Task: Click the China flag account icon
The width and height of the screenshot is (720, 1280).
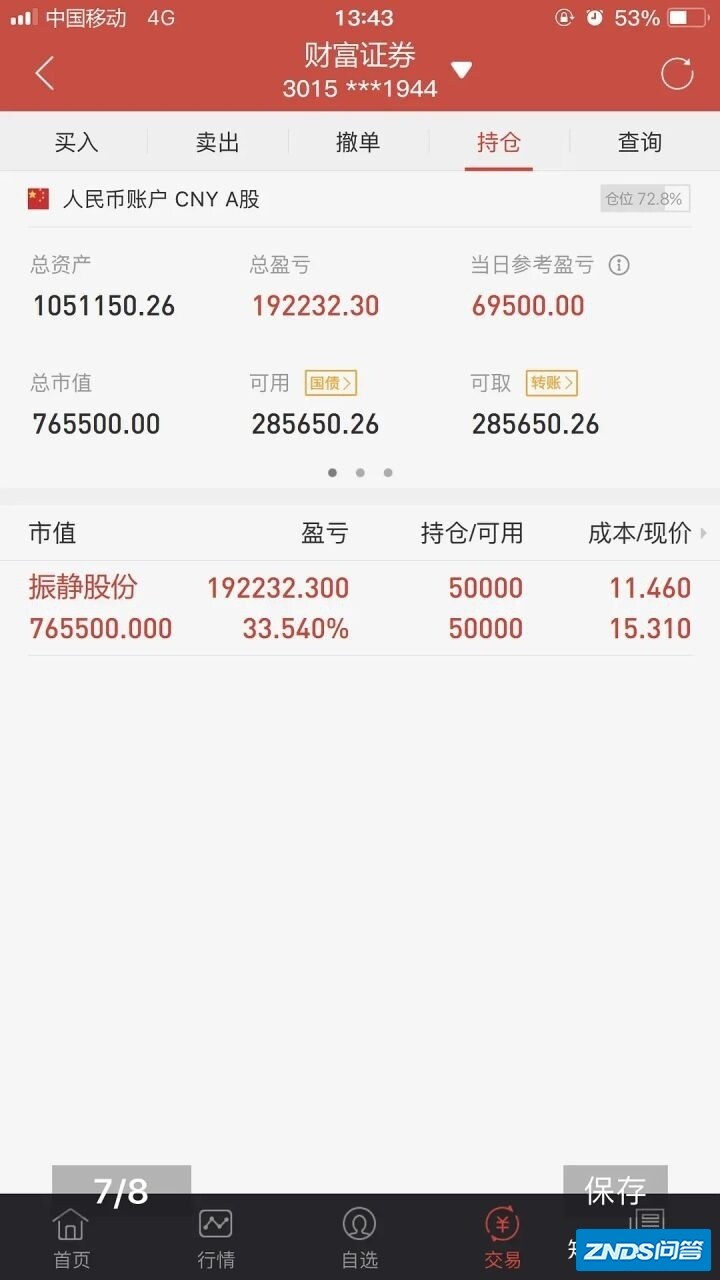Action: [37, 198]
